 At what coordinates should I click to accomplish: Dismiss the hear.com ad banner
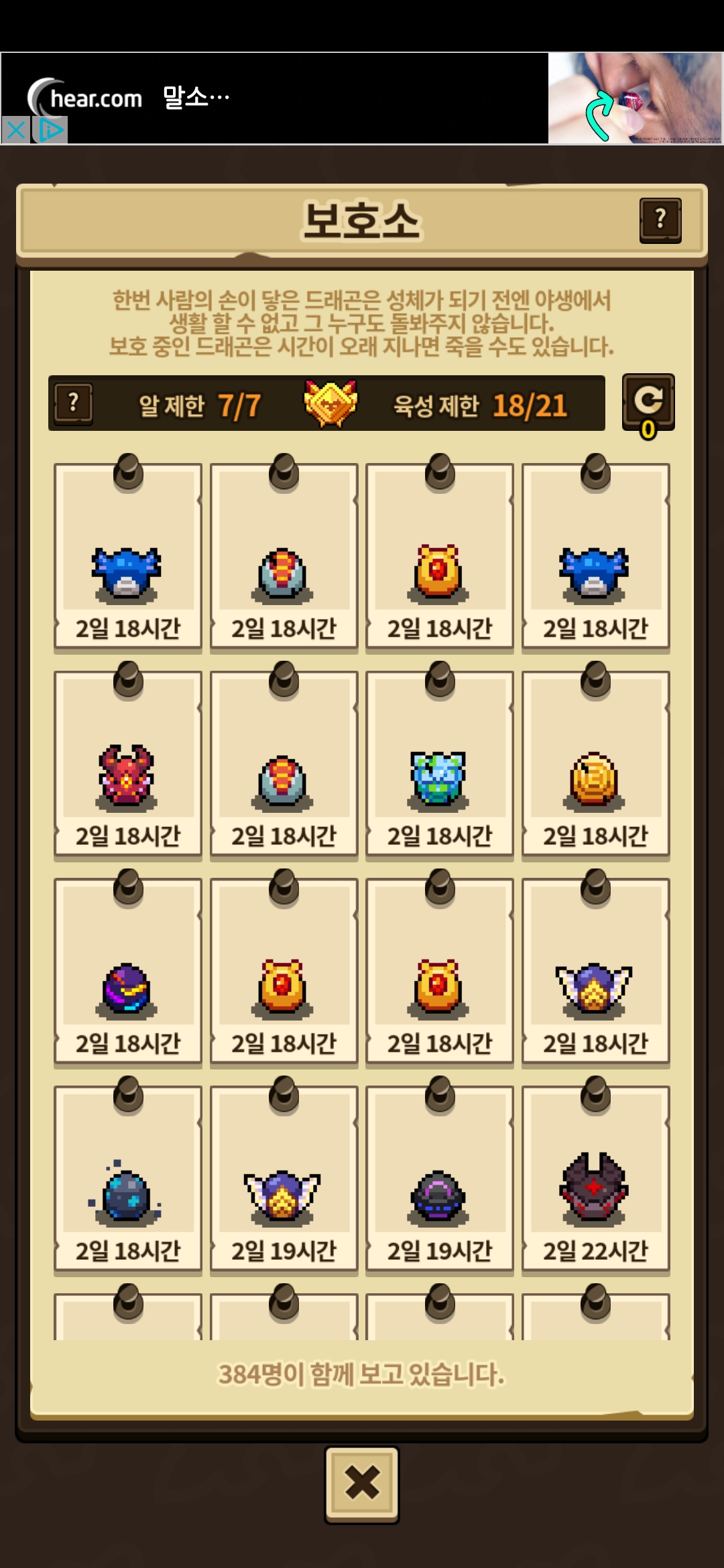(x=15, y=130)
